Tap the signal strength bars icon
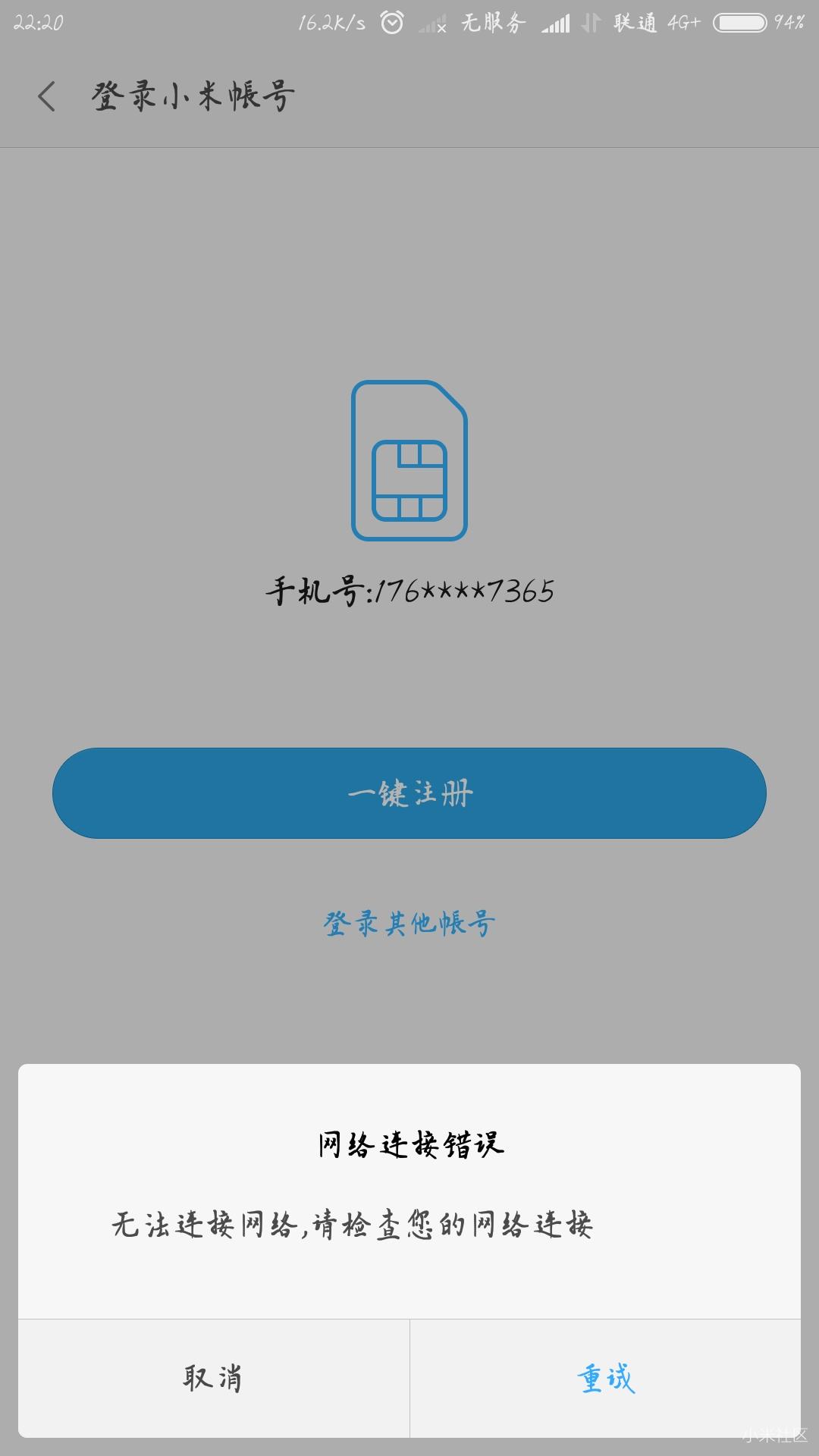819x1456 pixels. pos(556,22)
